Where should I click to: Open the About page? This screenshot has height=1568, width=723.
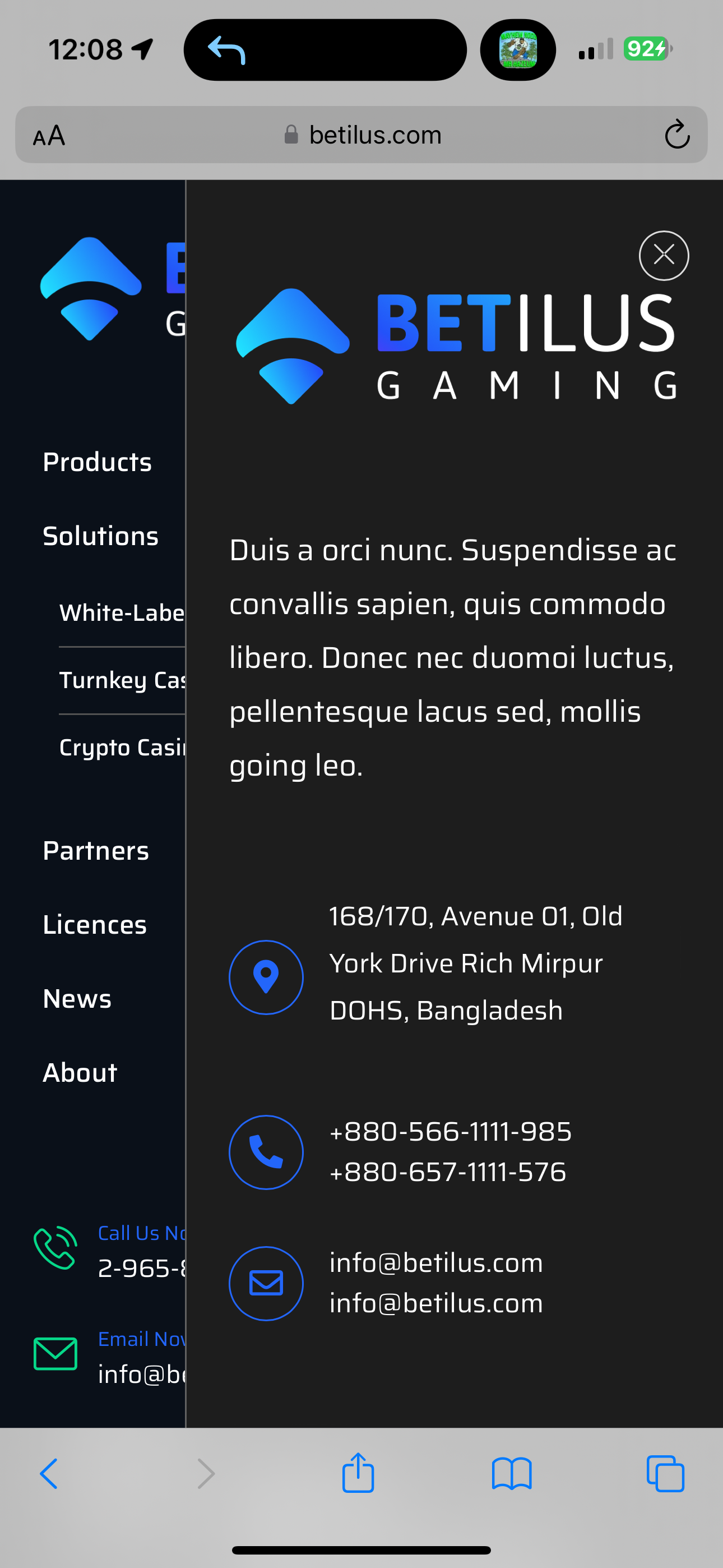(x=80, y=1072)
